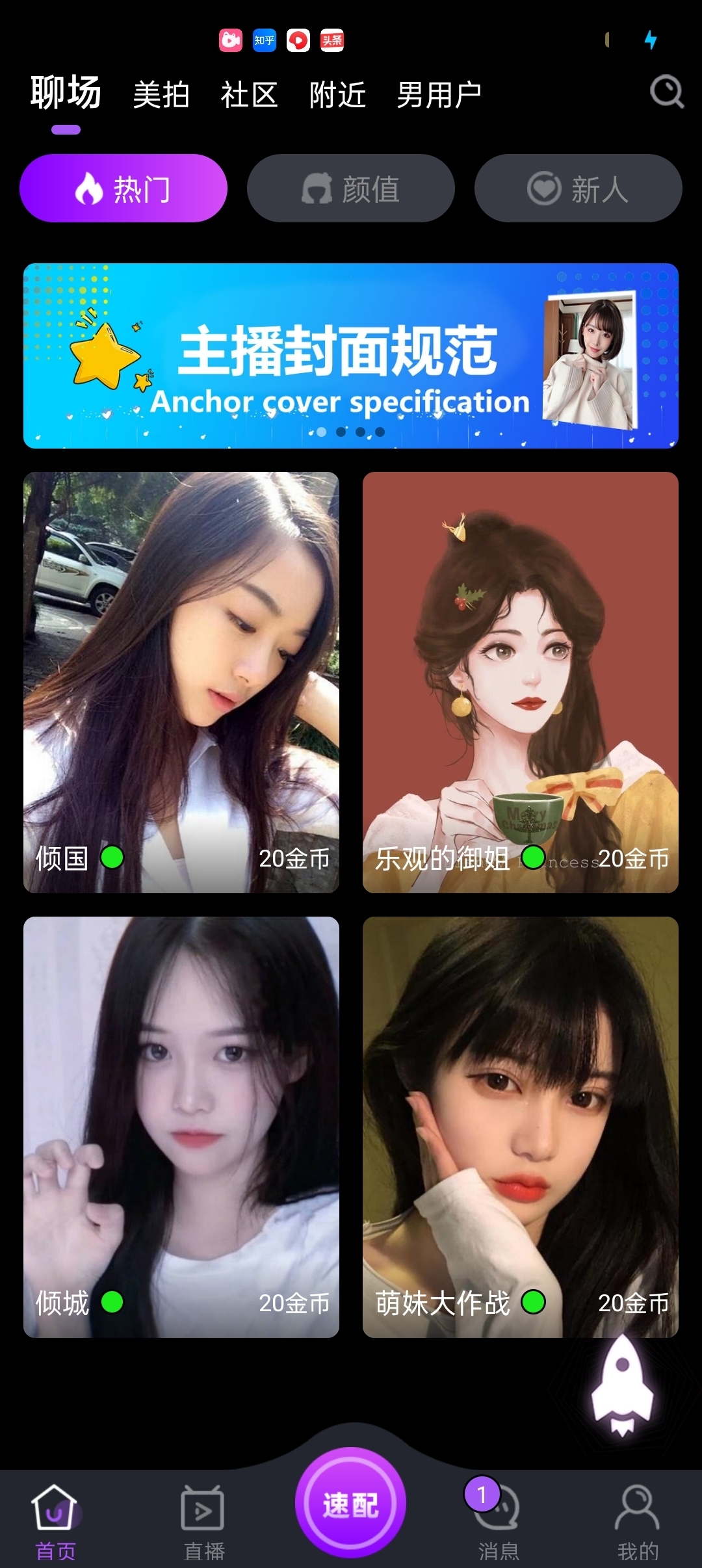The width and height of the screenshot is (702, 1568).
Task: Switch to the 附近 tab
Action: [x=337, y=95]
